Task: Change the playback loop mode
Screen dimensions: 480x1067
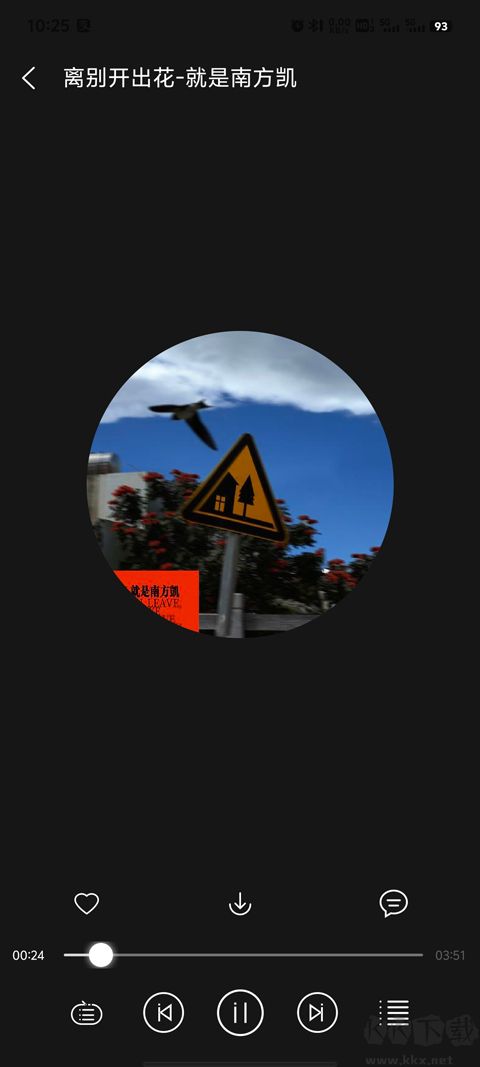Action: [86, 1013]
